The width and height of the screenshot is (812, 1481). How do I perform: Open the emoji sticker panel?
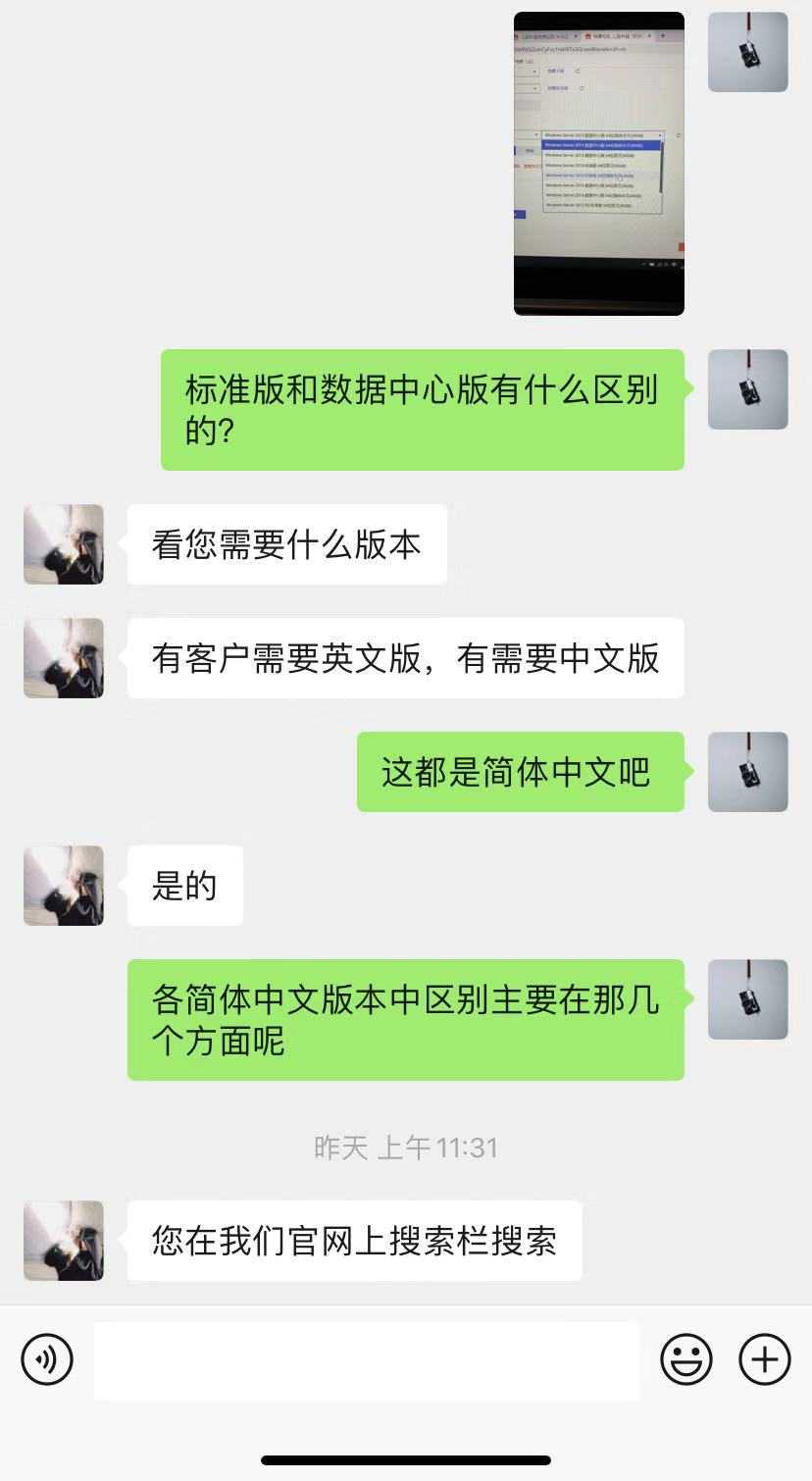[x=685, y=1359]
